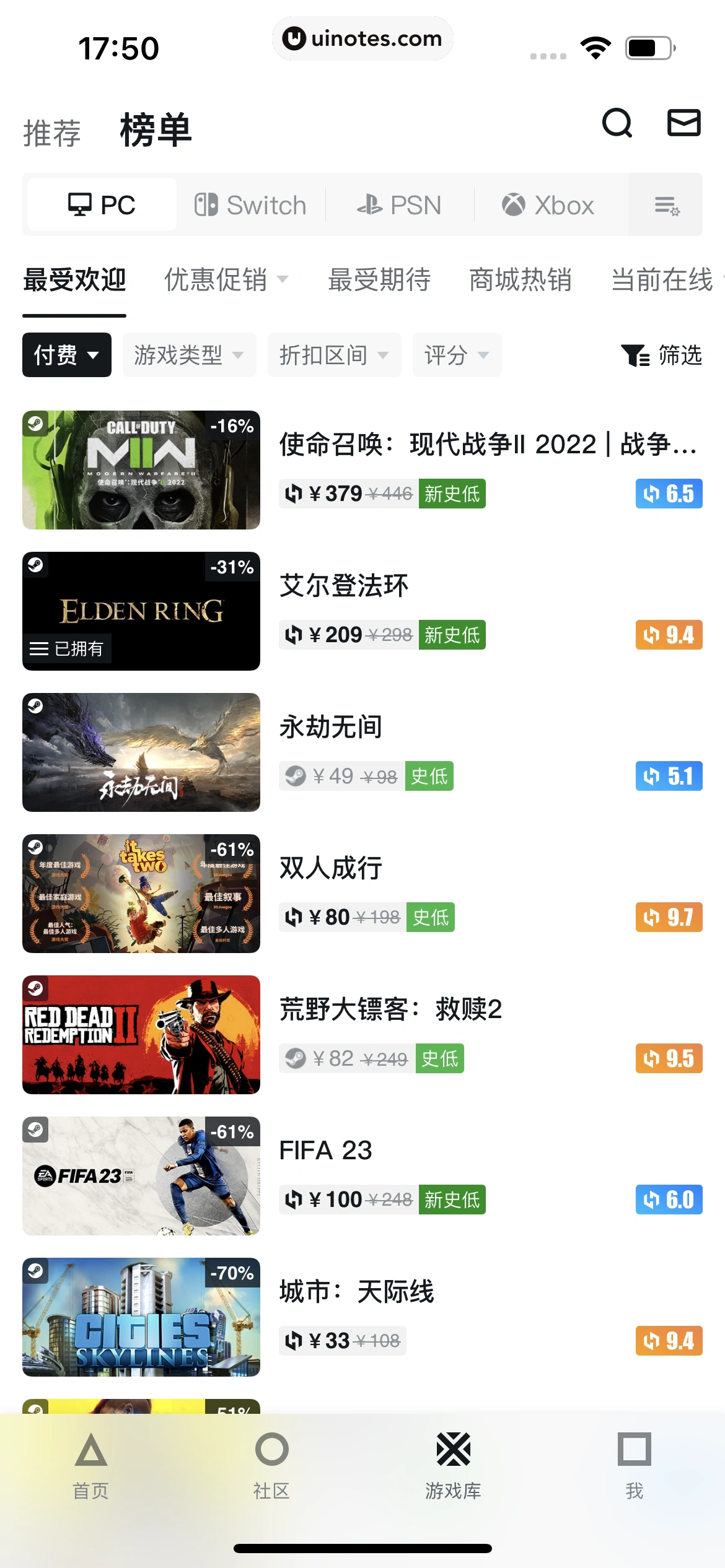Open the messages envelope icon

click(x=683, y=123)
